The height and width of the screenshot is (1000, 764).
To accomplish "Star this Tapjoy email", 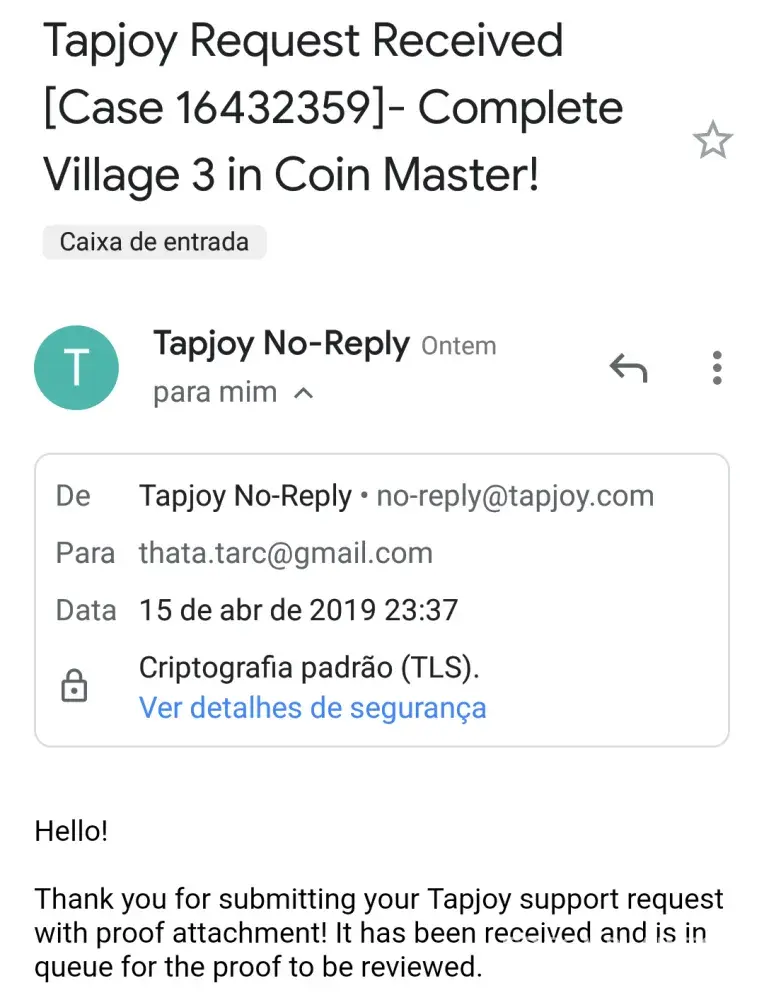I will click(712, 141).
